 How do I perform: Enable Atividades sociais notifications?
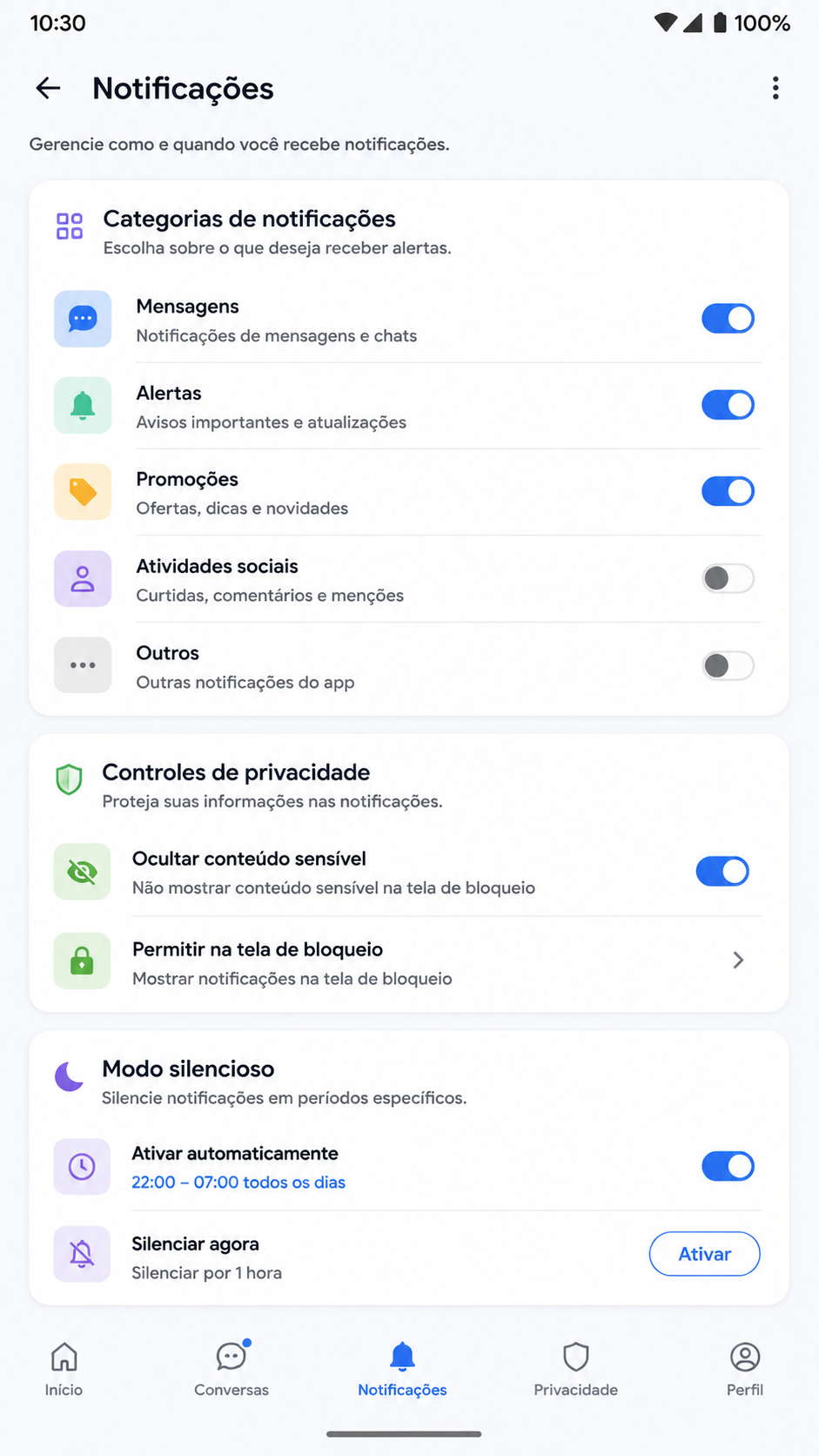728,578
